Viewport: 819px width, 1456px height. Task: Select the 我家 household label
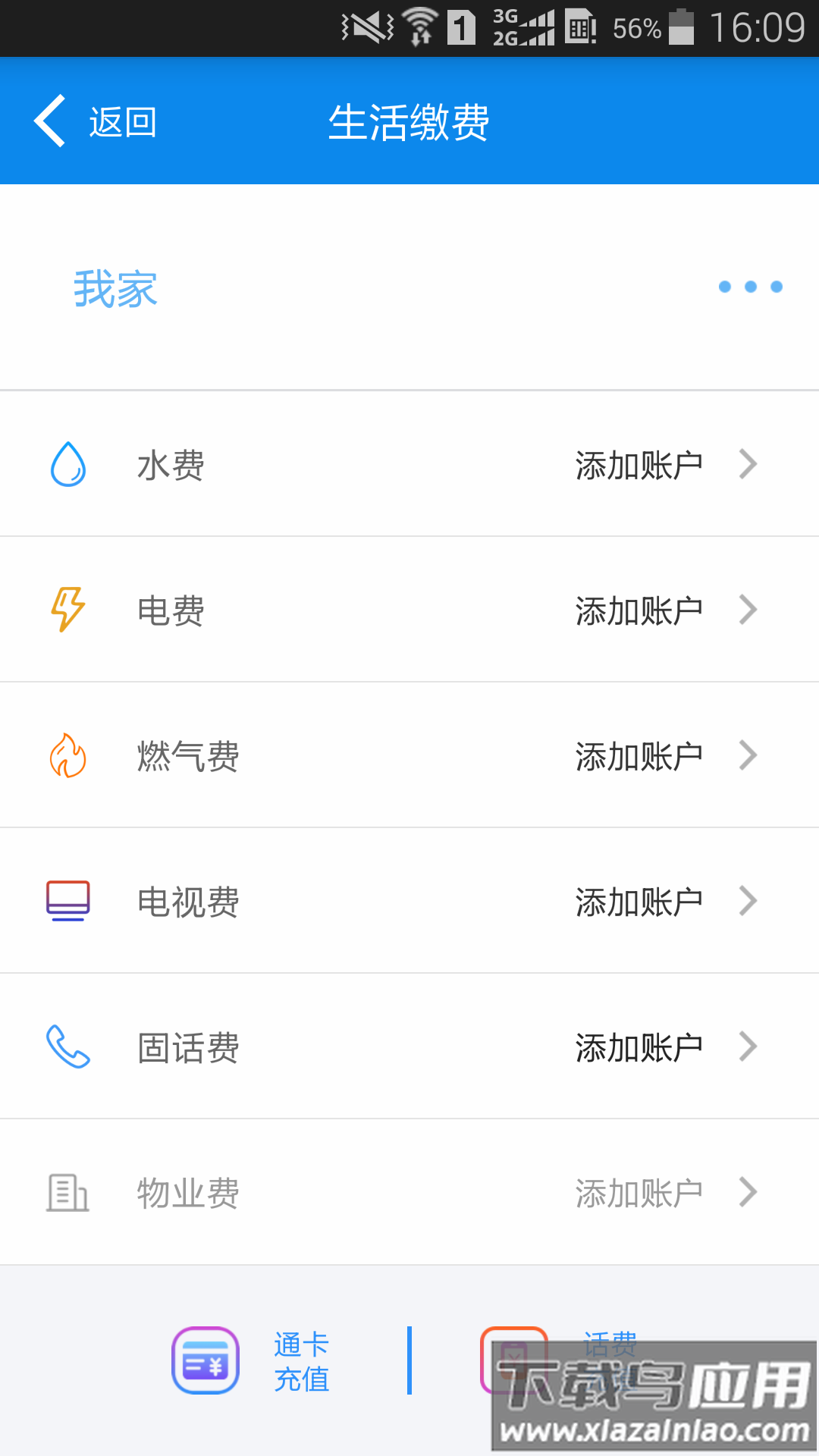pos(115,289)
